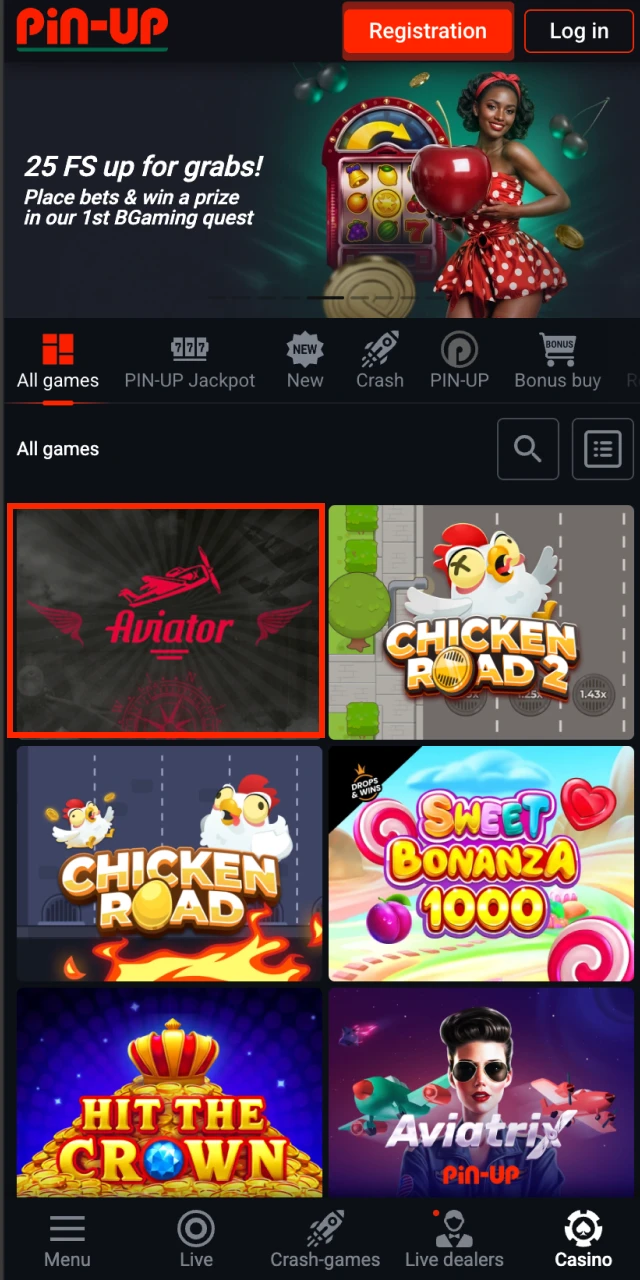Switch to the Crash category
This screenshot has width=640, height=1280.
click(x=380, y=362)
